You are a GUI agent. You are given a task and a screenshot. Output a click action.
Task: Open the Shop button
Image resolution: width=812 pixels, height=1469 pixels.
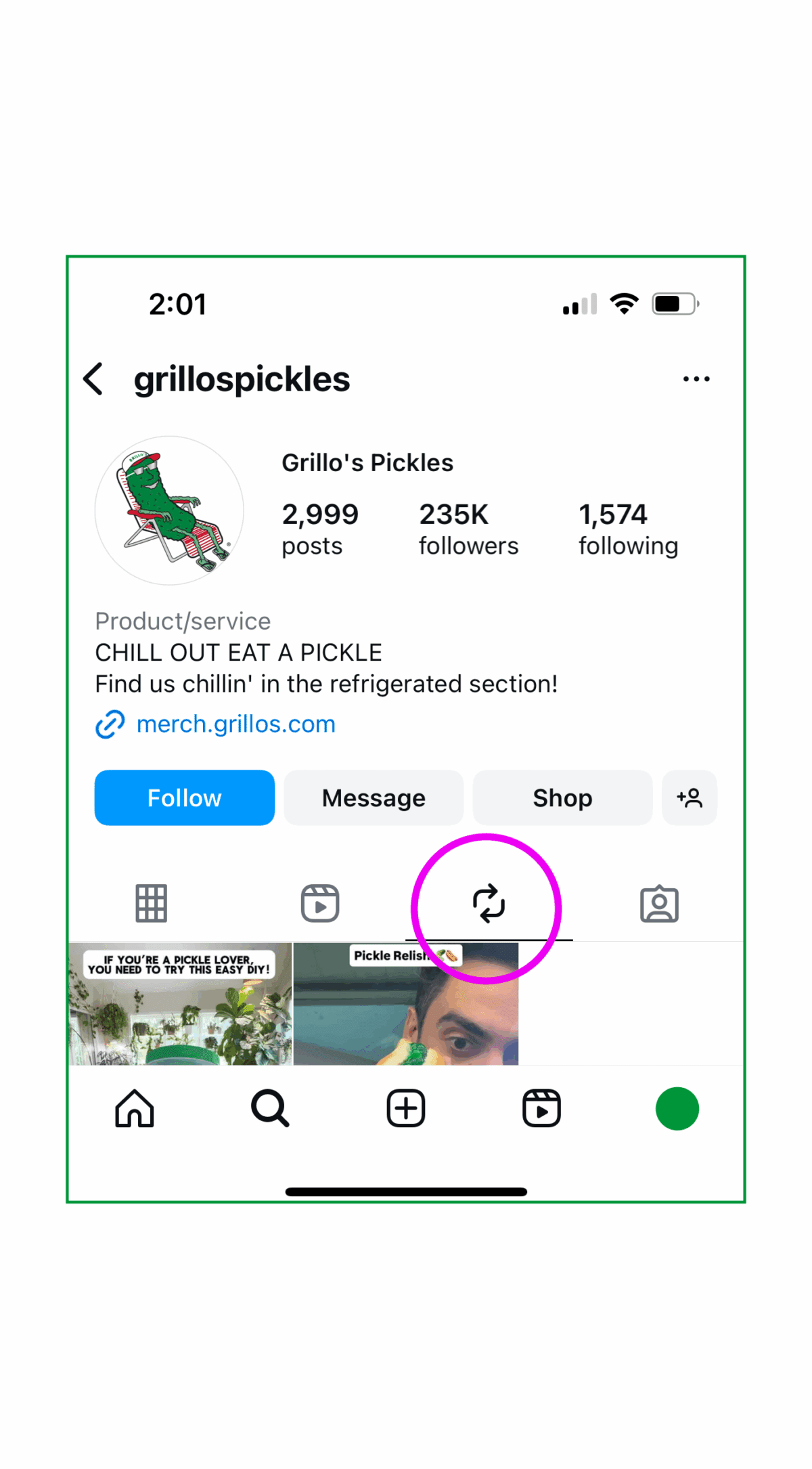point(562,797)
